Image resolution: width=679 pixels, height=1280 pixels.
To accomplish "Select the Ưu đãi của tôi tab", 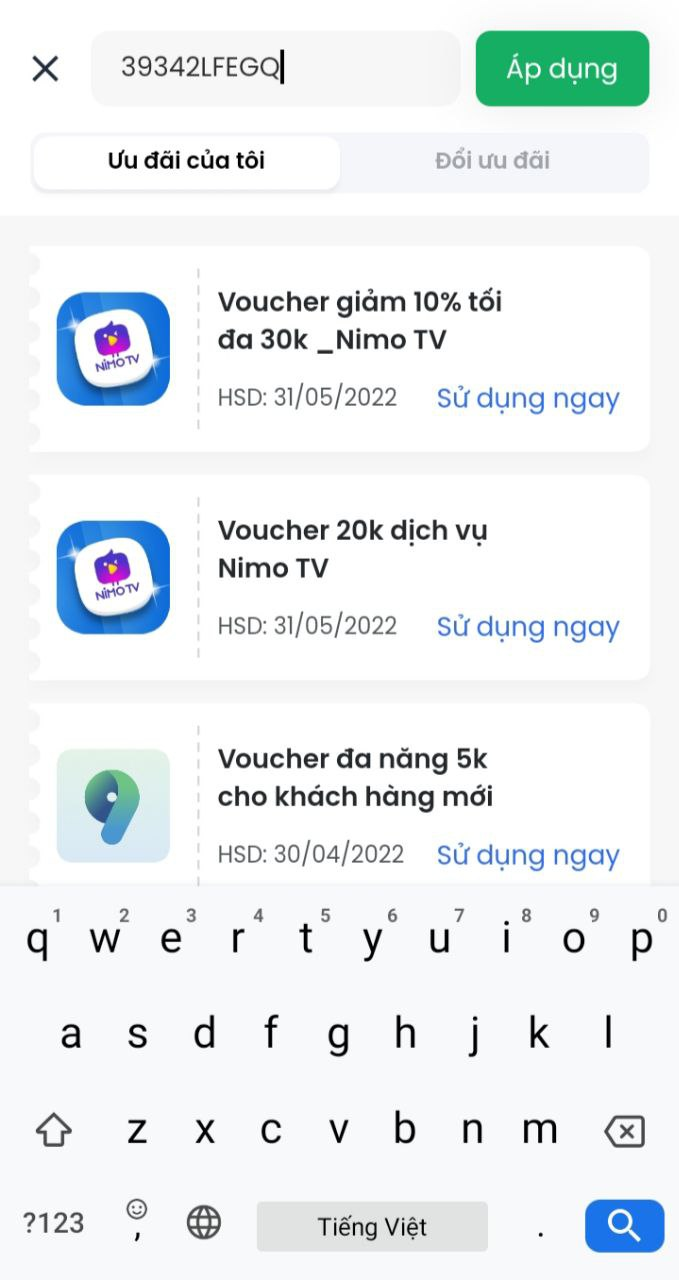I will pyautogui.click(x=186, y=161).
